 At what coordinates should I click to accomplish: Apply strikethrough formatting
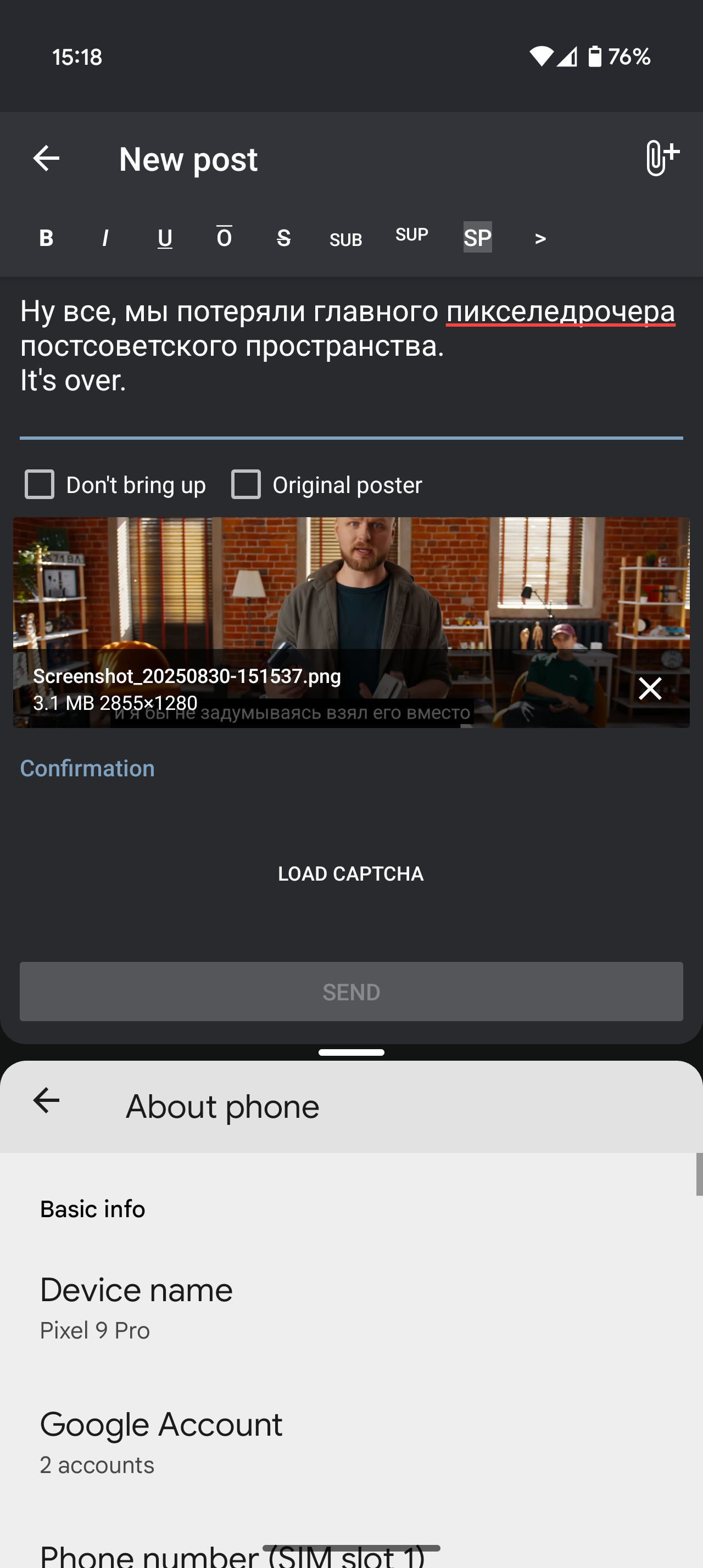click(x=283, y=237)
